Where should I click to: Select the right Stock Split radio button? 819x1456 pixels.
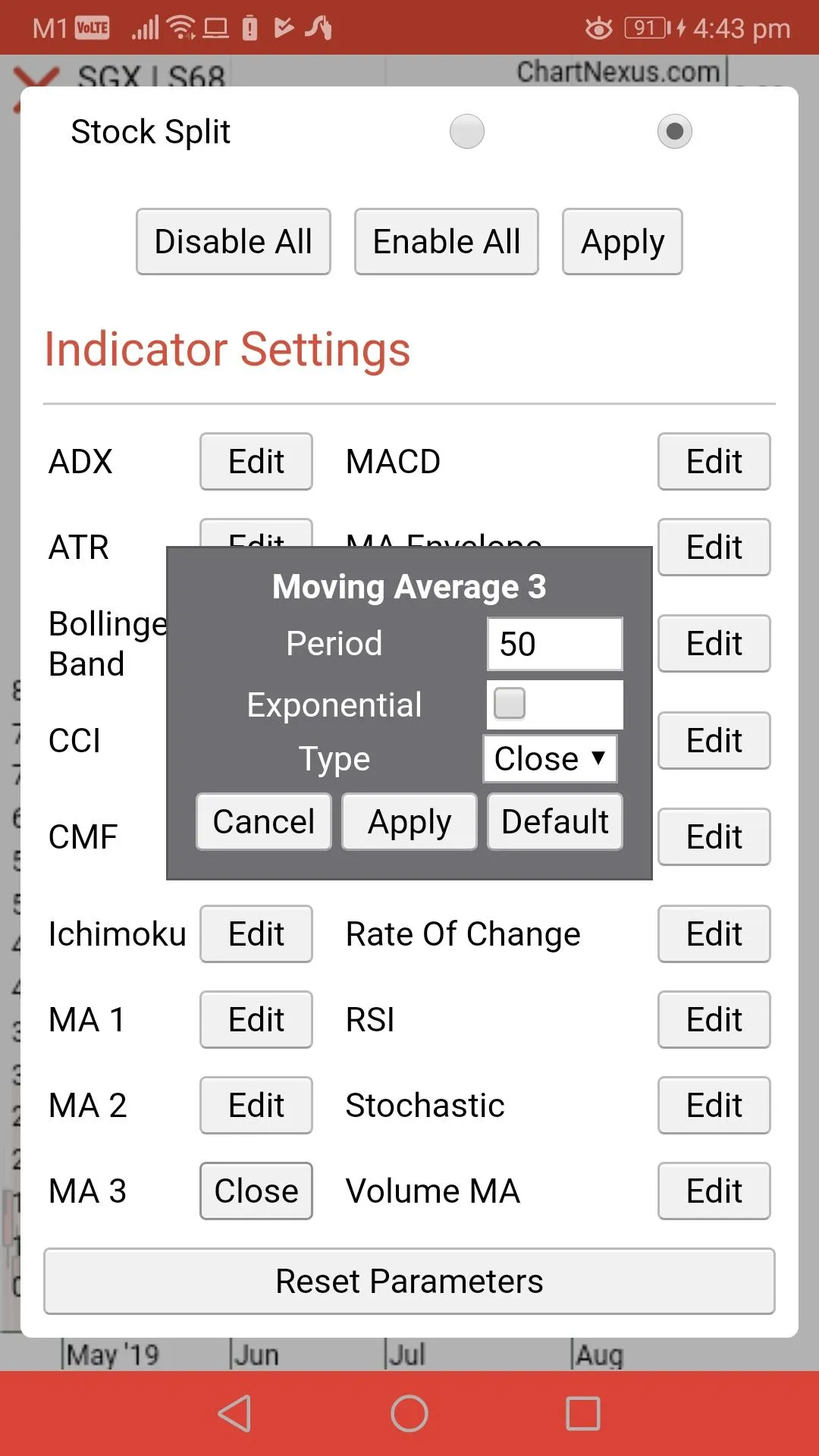pyautogui.click(x=674, y=131)
